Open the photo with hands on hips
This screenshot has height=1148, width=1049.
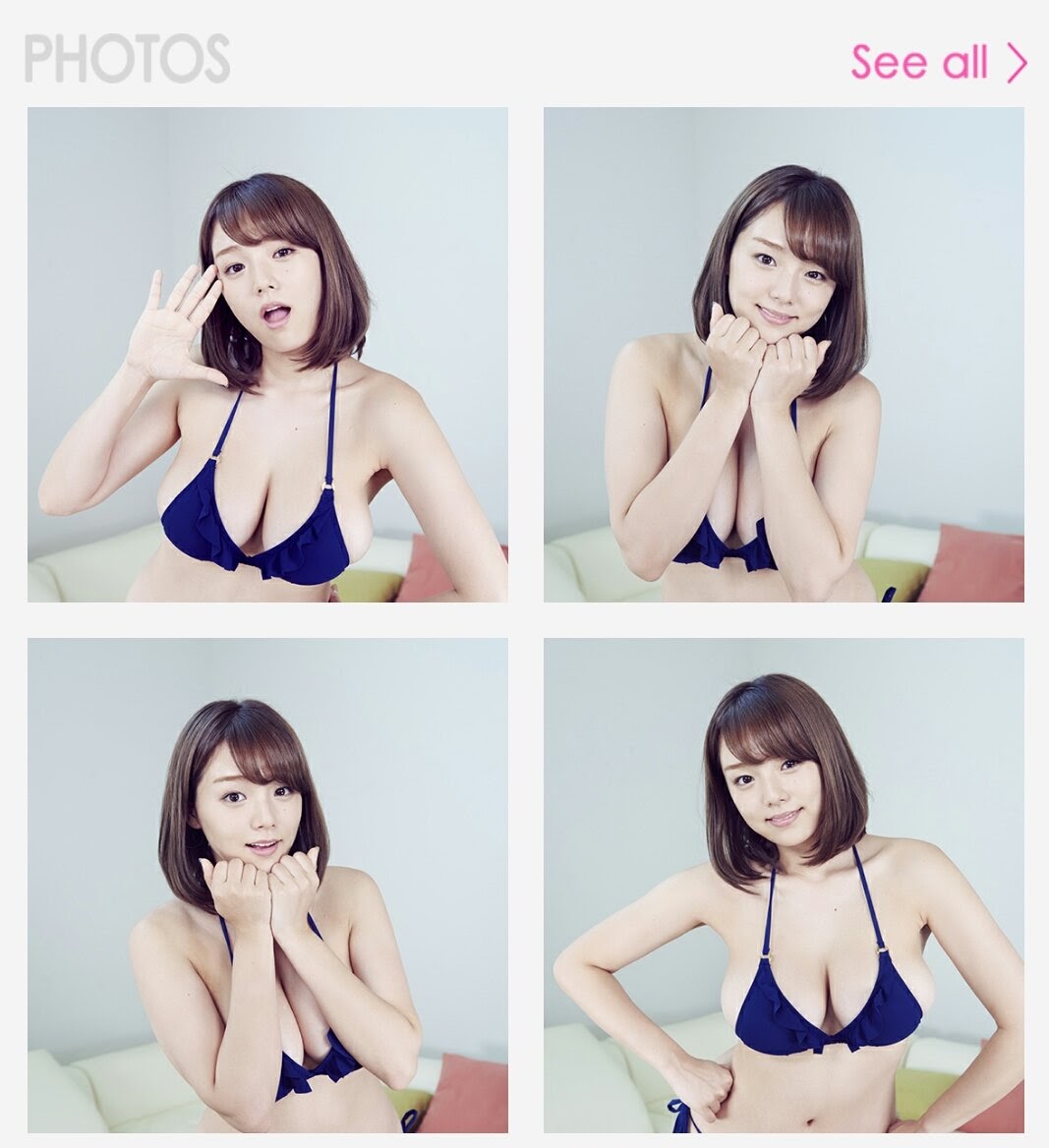click(784, 885)
